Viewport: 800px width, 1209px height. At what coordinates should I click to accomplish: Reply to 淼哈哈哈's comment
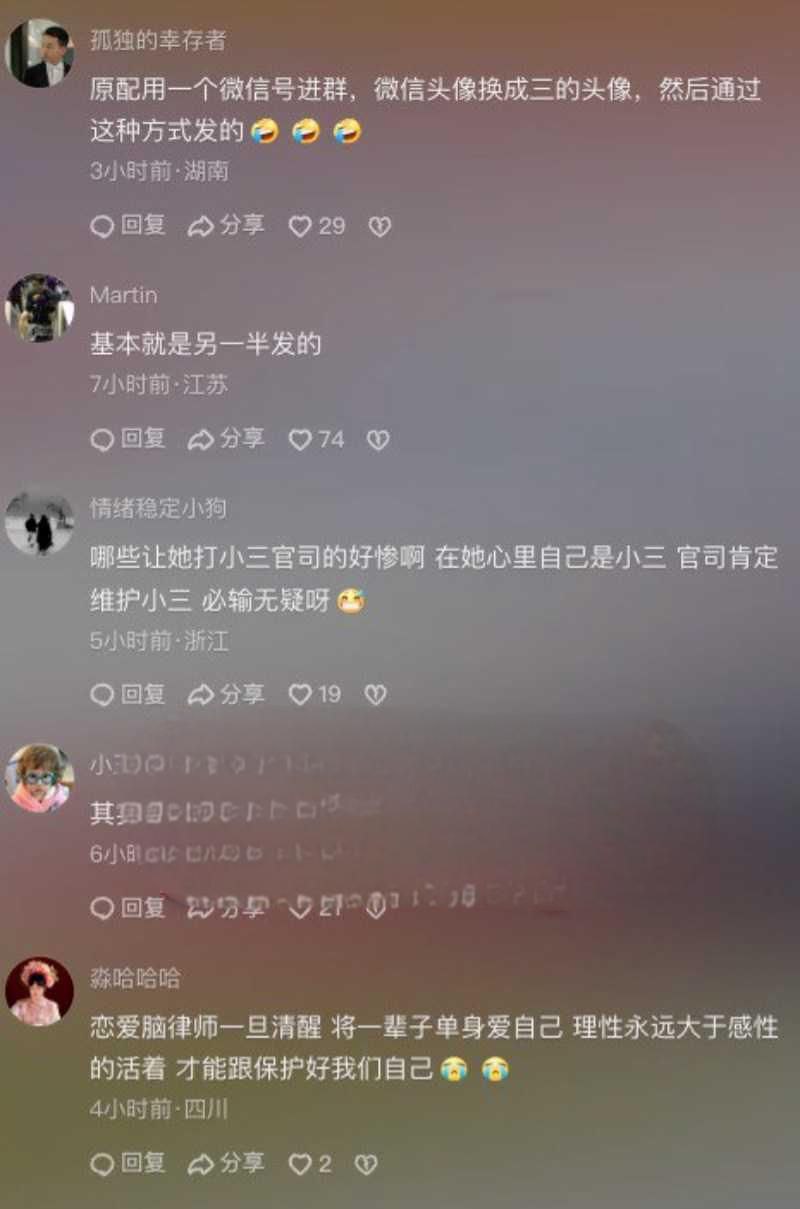point(128,1163)
